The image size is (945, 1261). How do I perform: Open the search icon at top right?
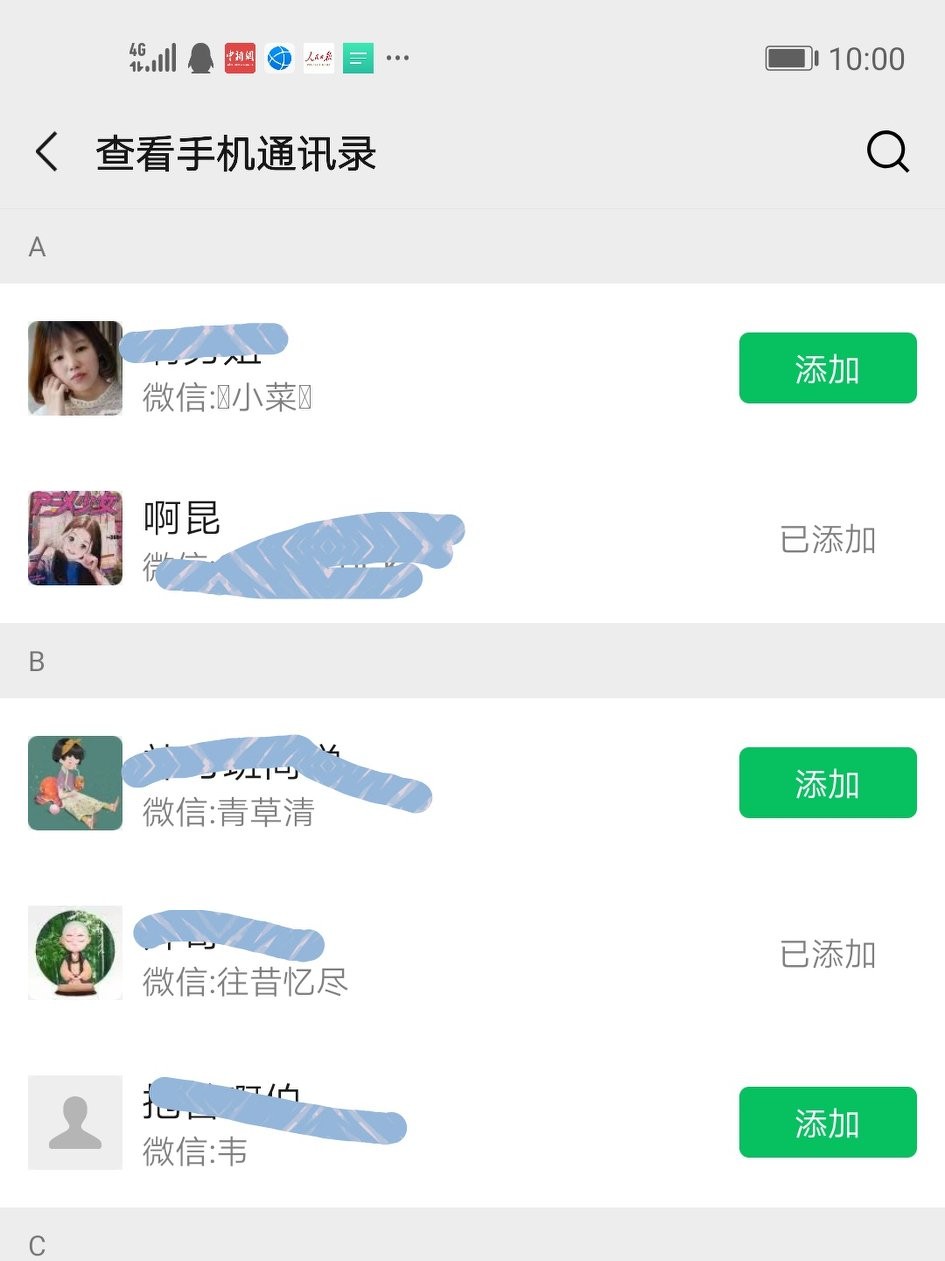pos(886,152)
